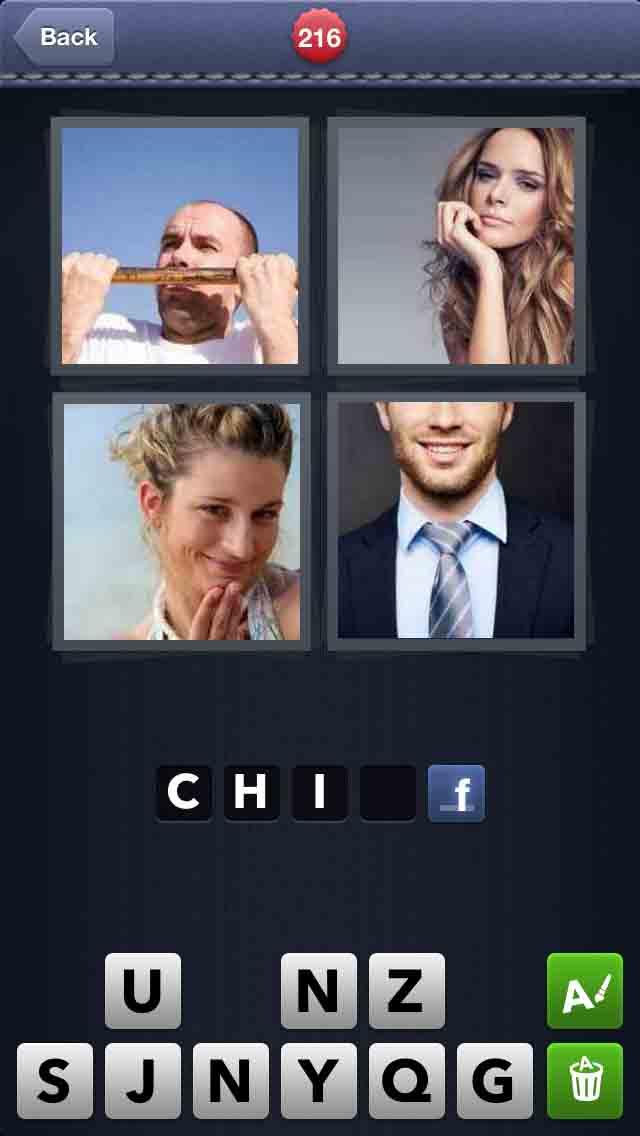640x1136 pixels.
Task: Select the letter S tile
Action: 55,1081
